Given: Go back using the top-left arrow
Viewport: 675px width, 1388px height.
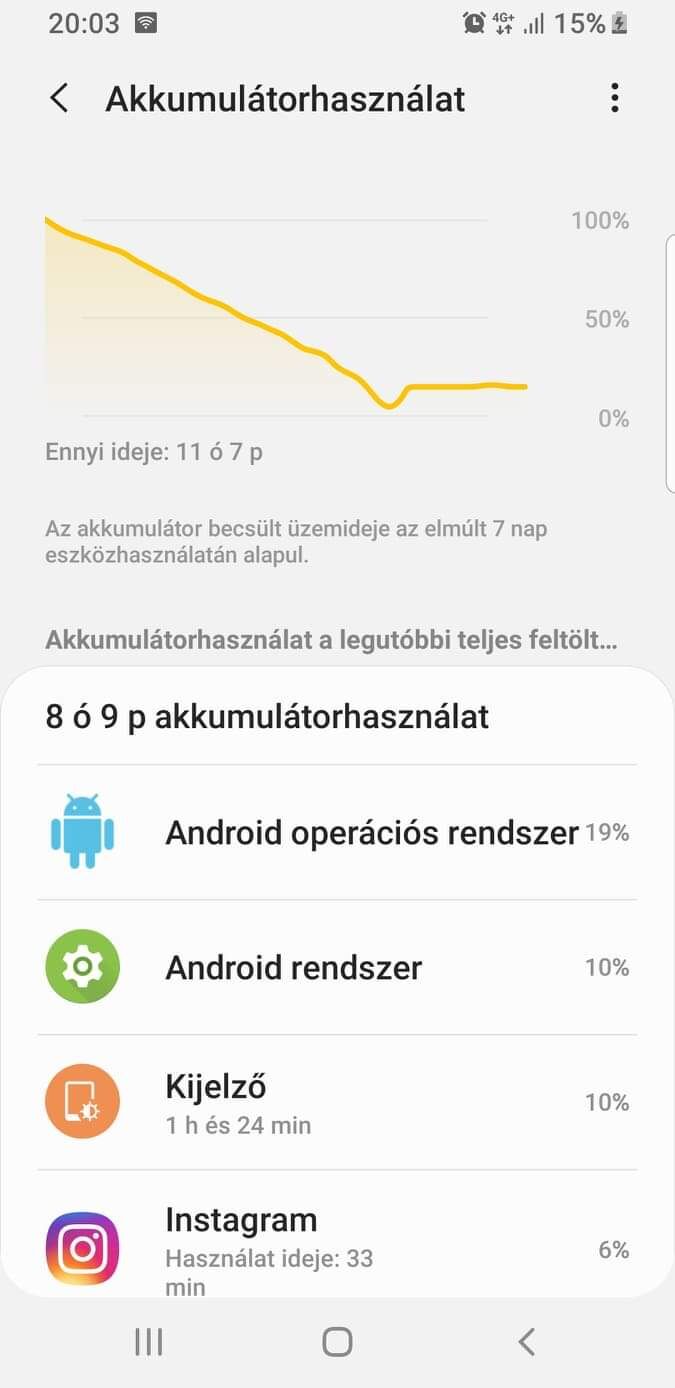Looking at the screenshot, I should pyautogui.click(x=59, y=99).
